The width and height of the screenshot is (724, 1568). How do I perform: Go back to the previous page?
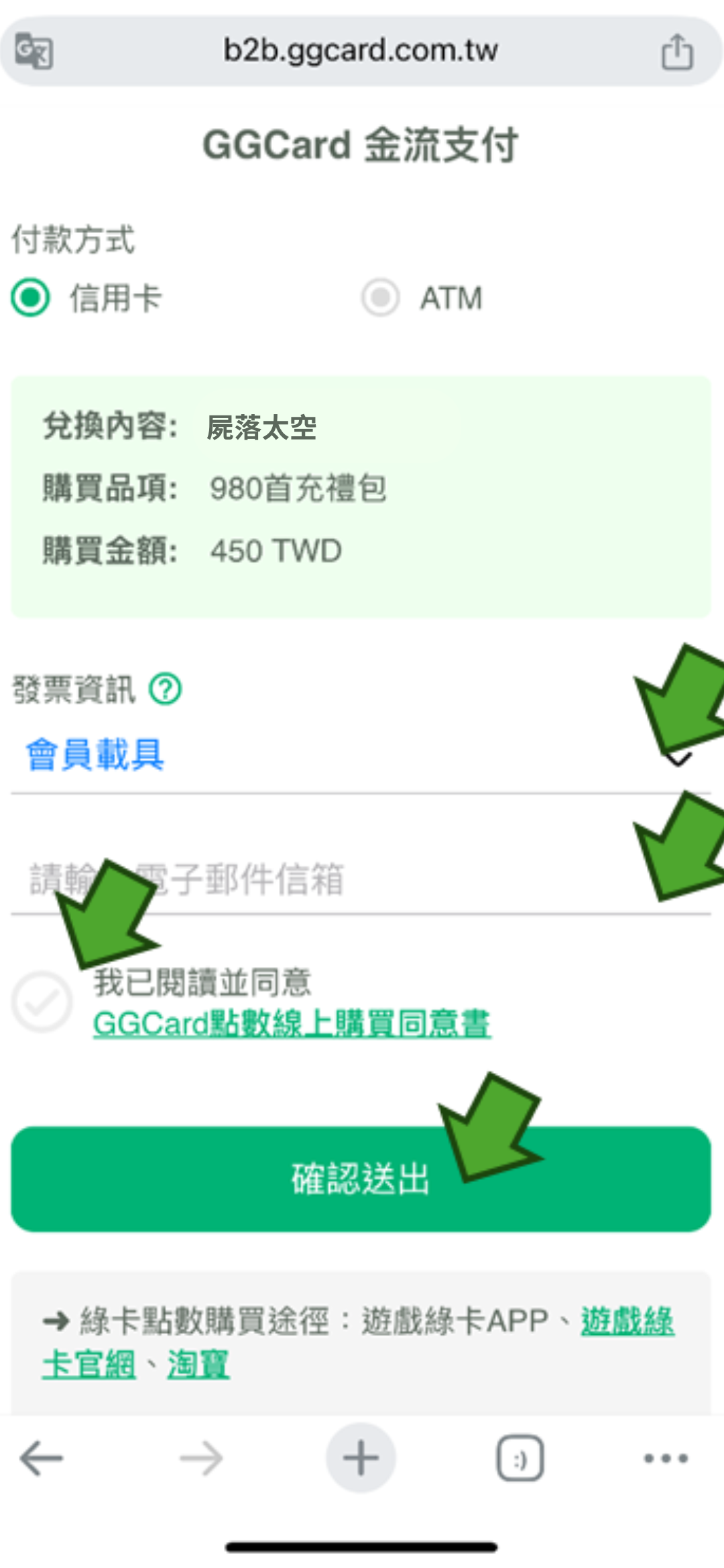pyautogui.click(x=42, y=1458)
